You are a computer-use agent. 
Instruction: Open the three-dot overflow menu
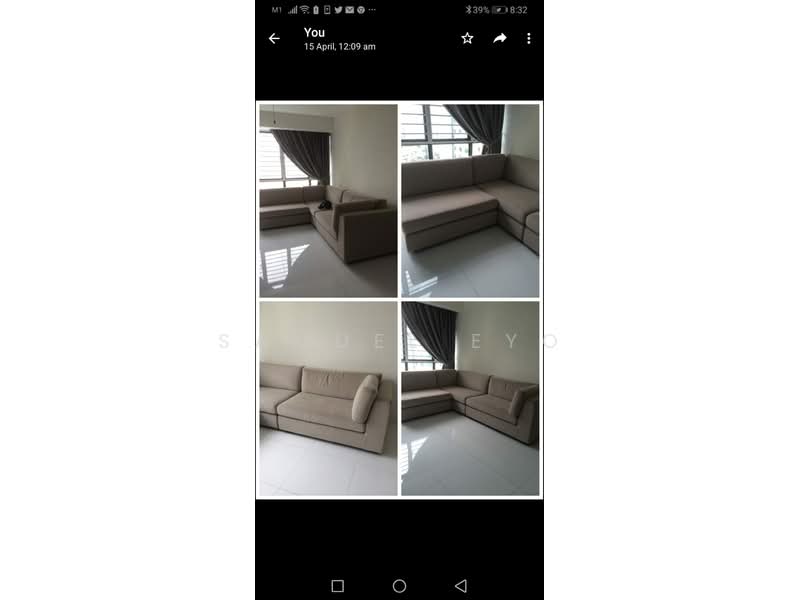(x=528, y=39)
